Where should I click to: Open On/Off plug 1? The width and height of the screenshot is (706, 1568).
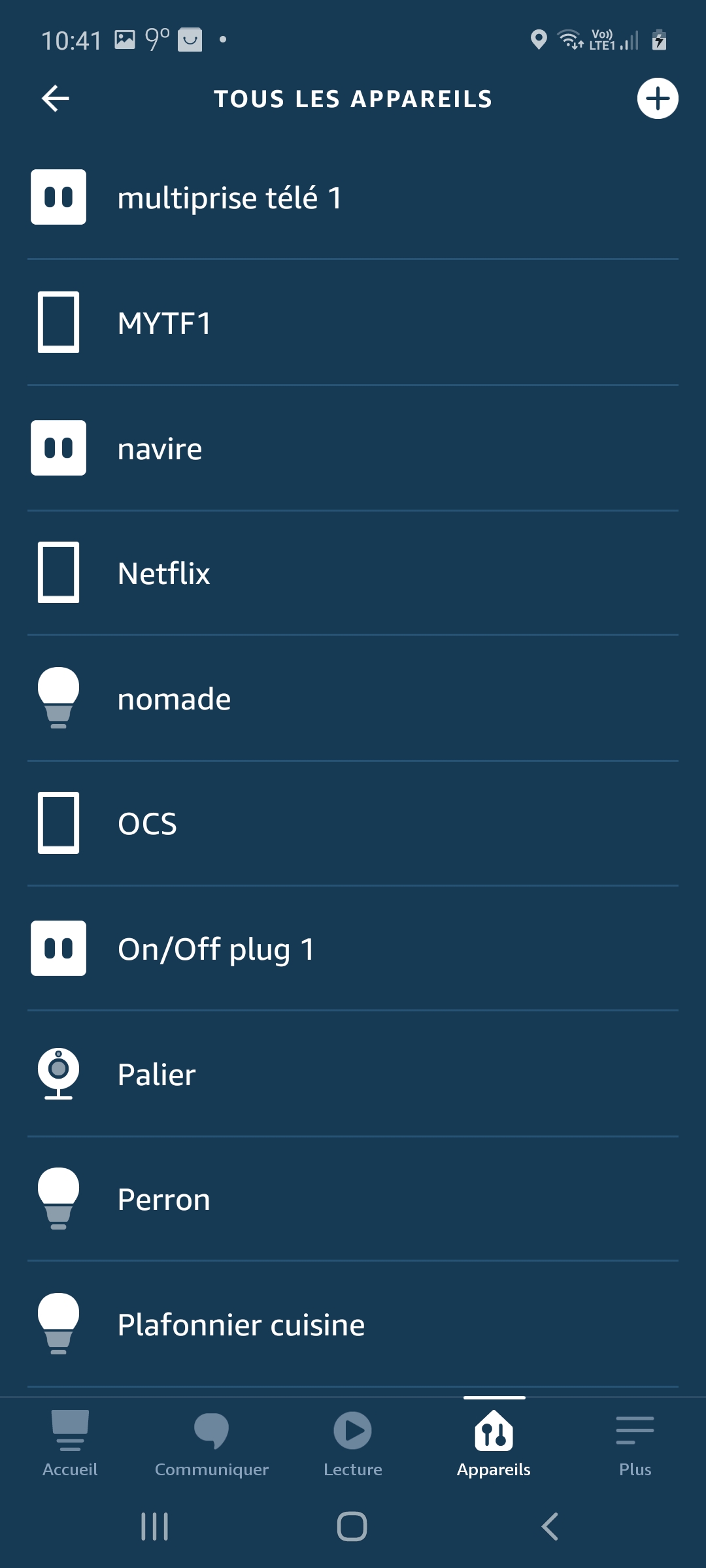coord(353,949)
